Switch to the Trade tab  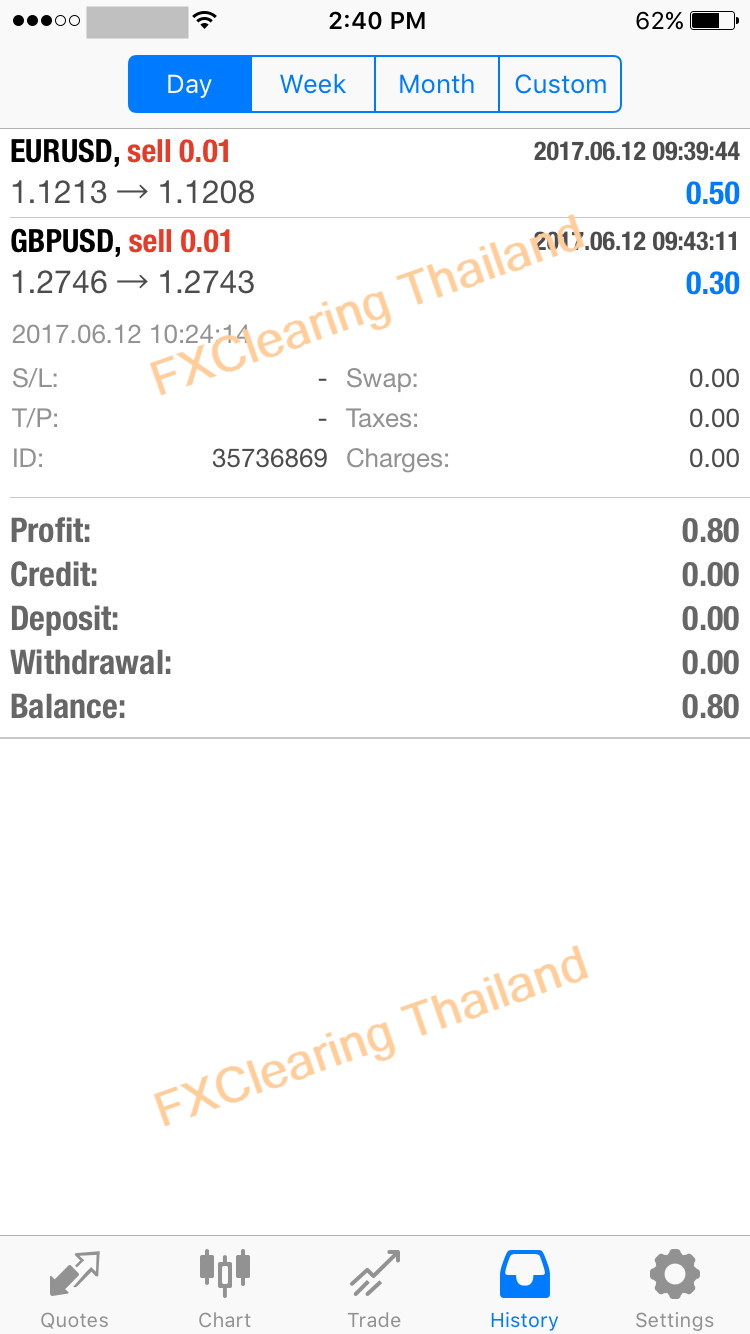click(x=375, y=1288)
